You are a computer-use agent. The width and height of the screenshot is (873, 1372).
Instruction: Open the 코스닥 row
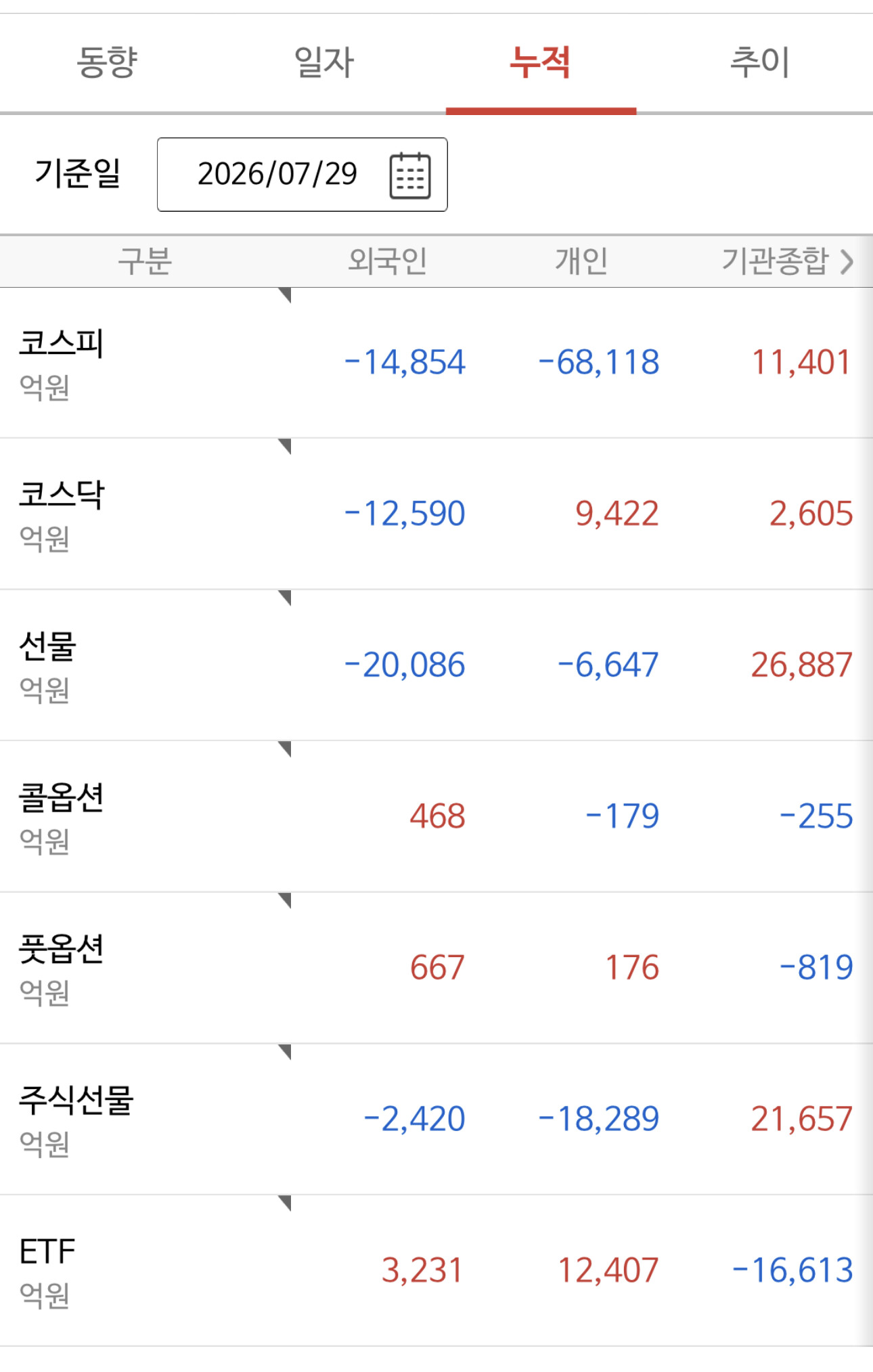coord(436,514)
